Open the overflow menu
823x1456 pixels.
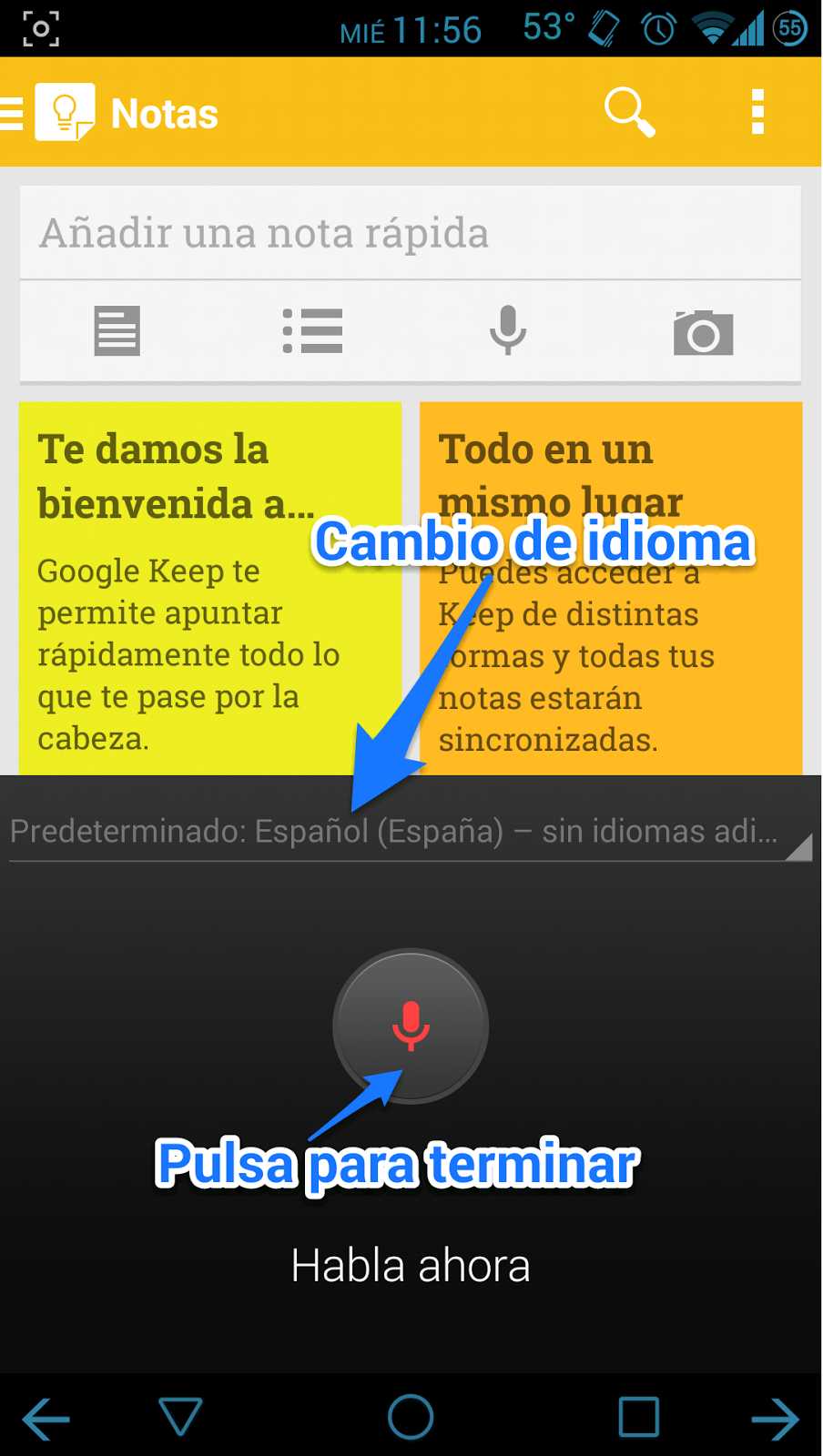point(757,113)
